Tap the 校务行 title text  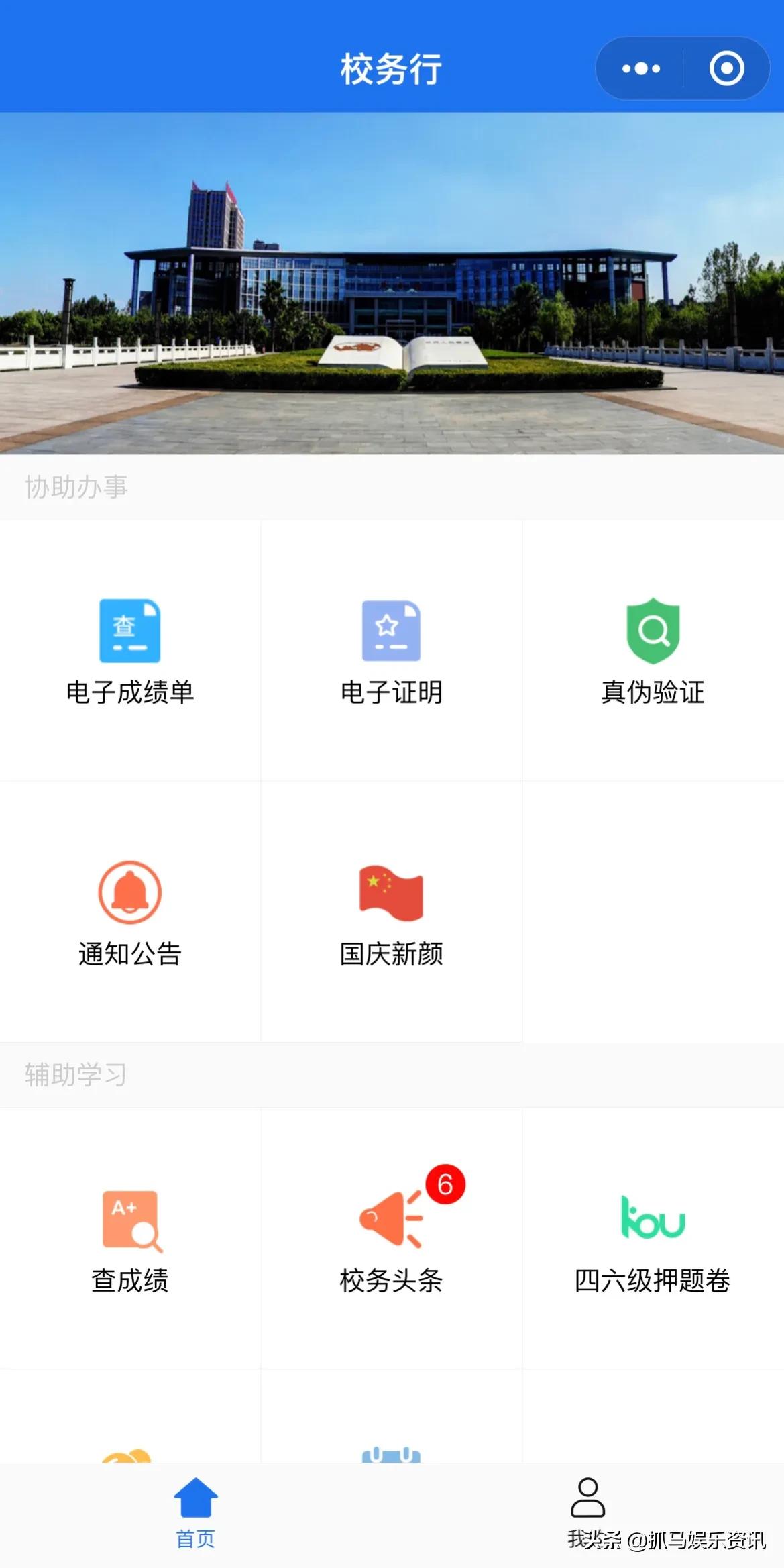pyautogui.click(x=392, y=68)
